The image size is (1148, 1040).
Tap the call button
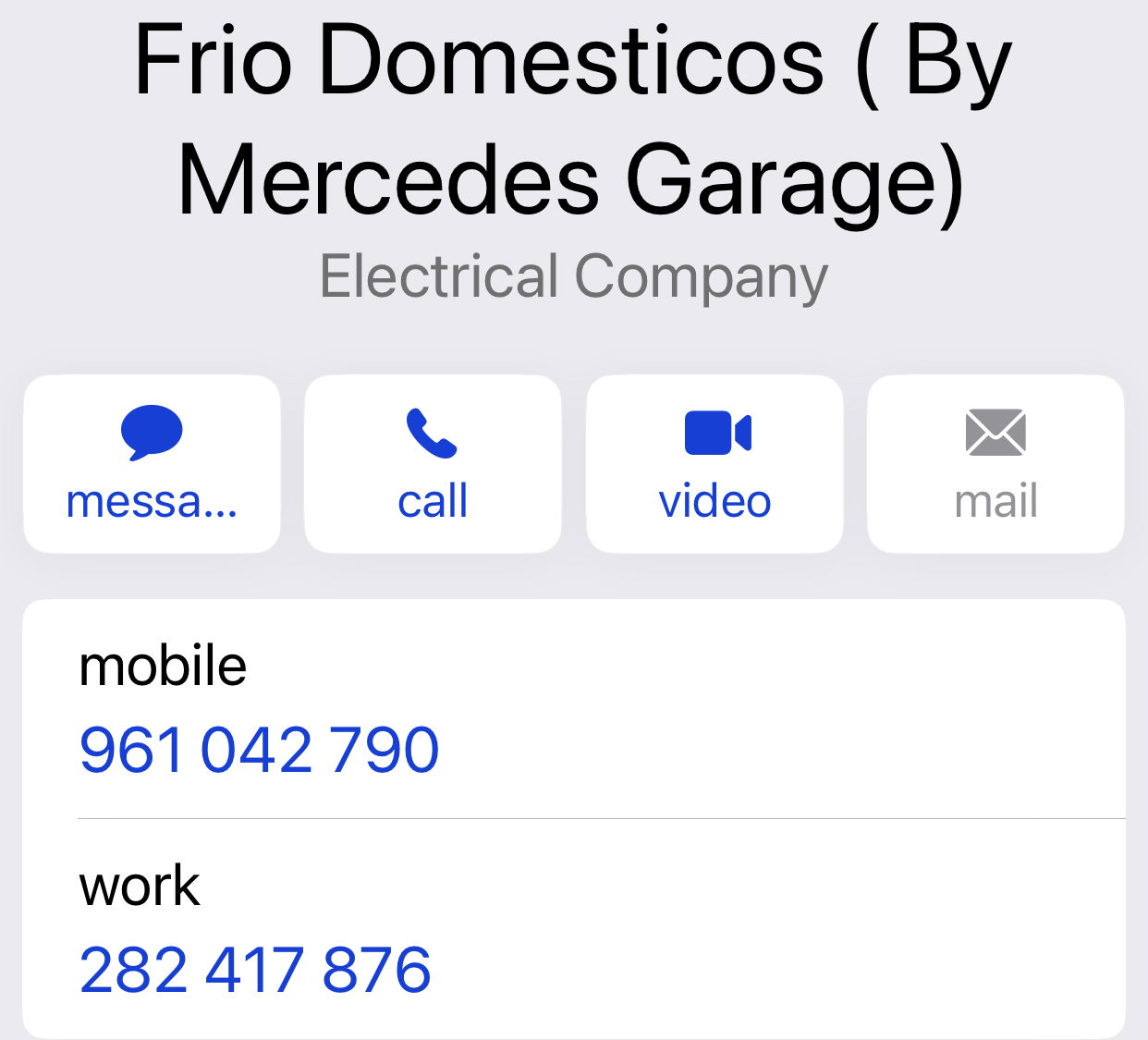(433, 464)
